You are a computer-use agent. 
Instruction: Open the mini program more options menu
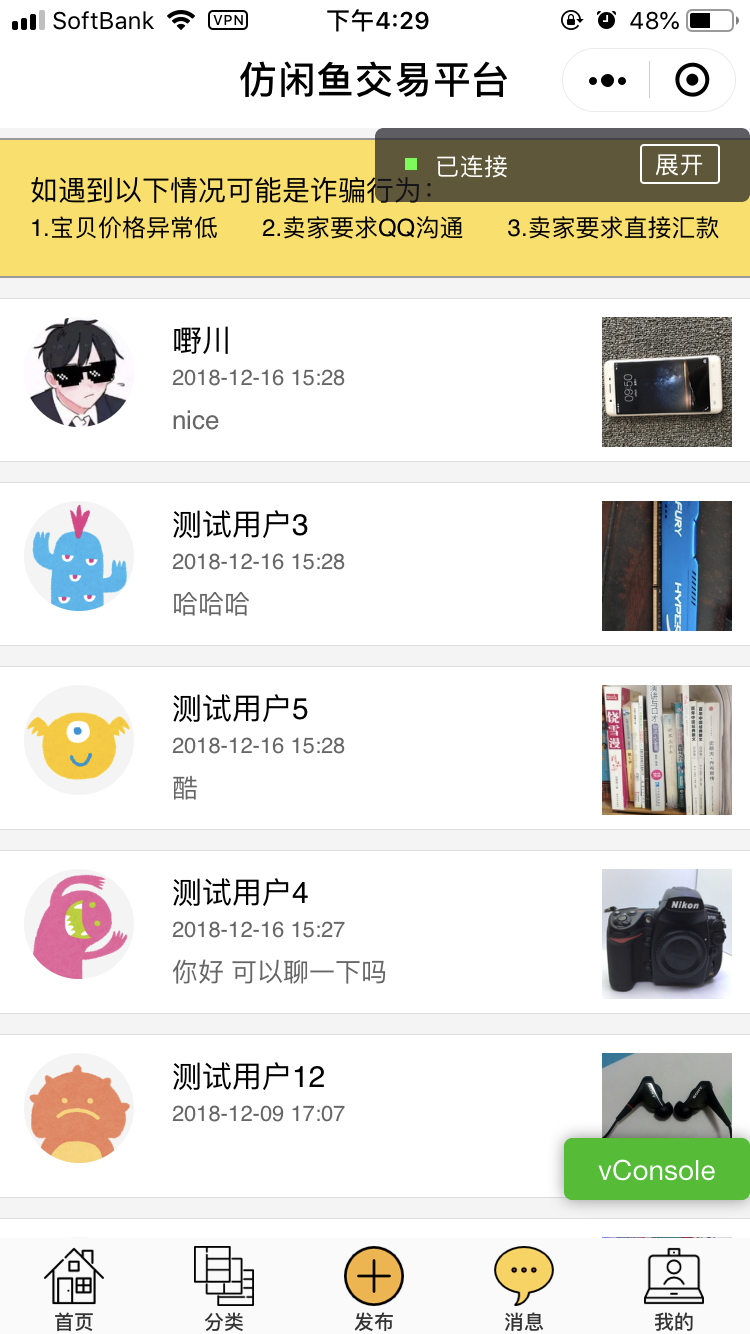pyautogui.click(x=607, y=80)
